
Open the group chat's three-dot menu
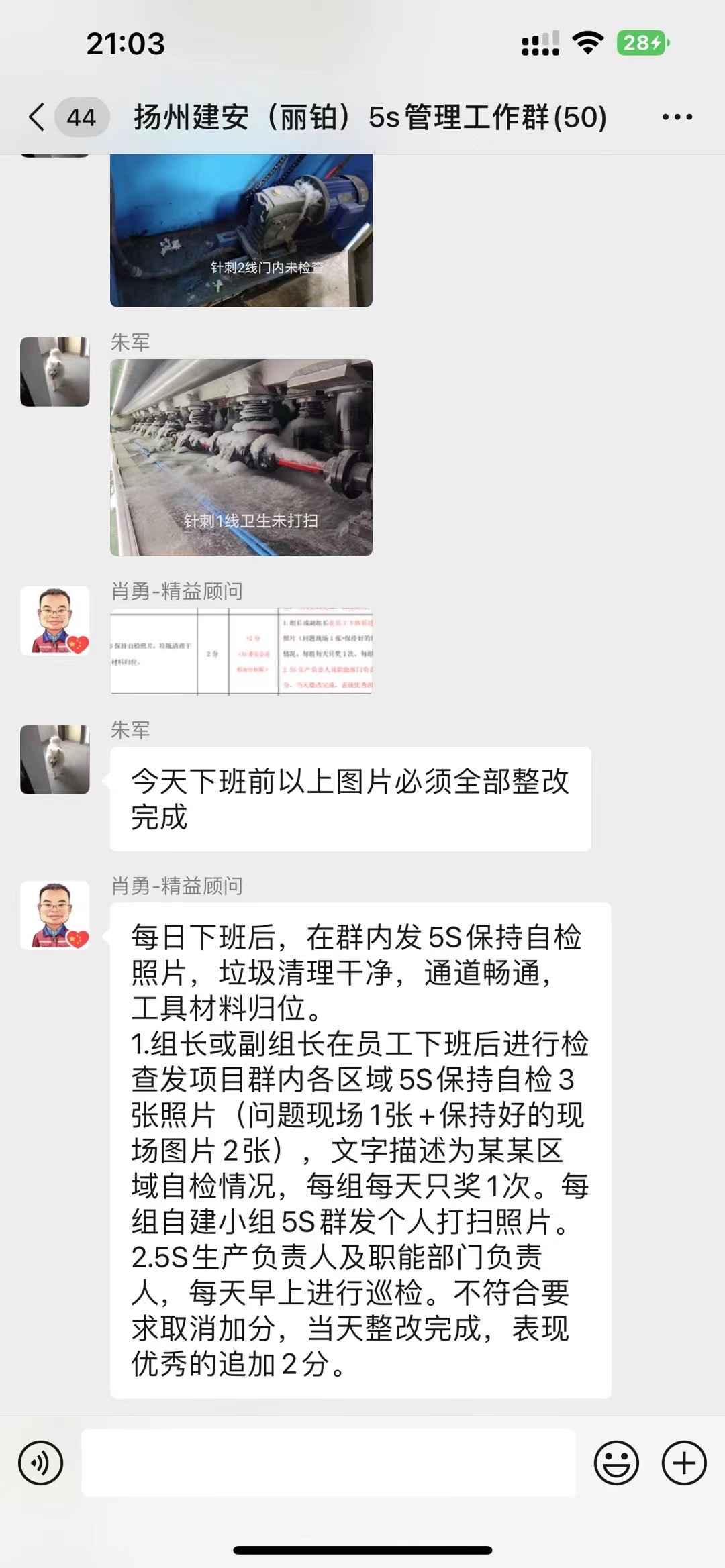(x=677, y=117)
